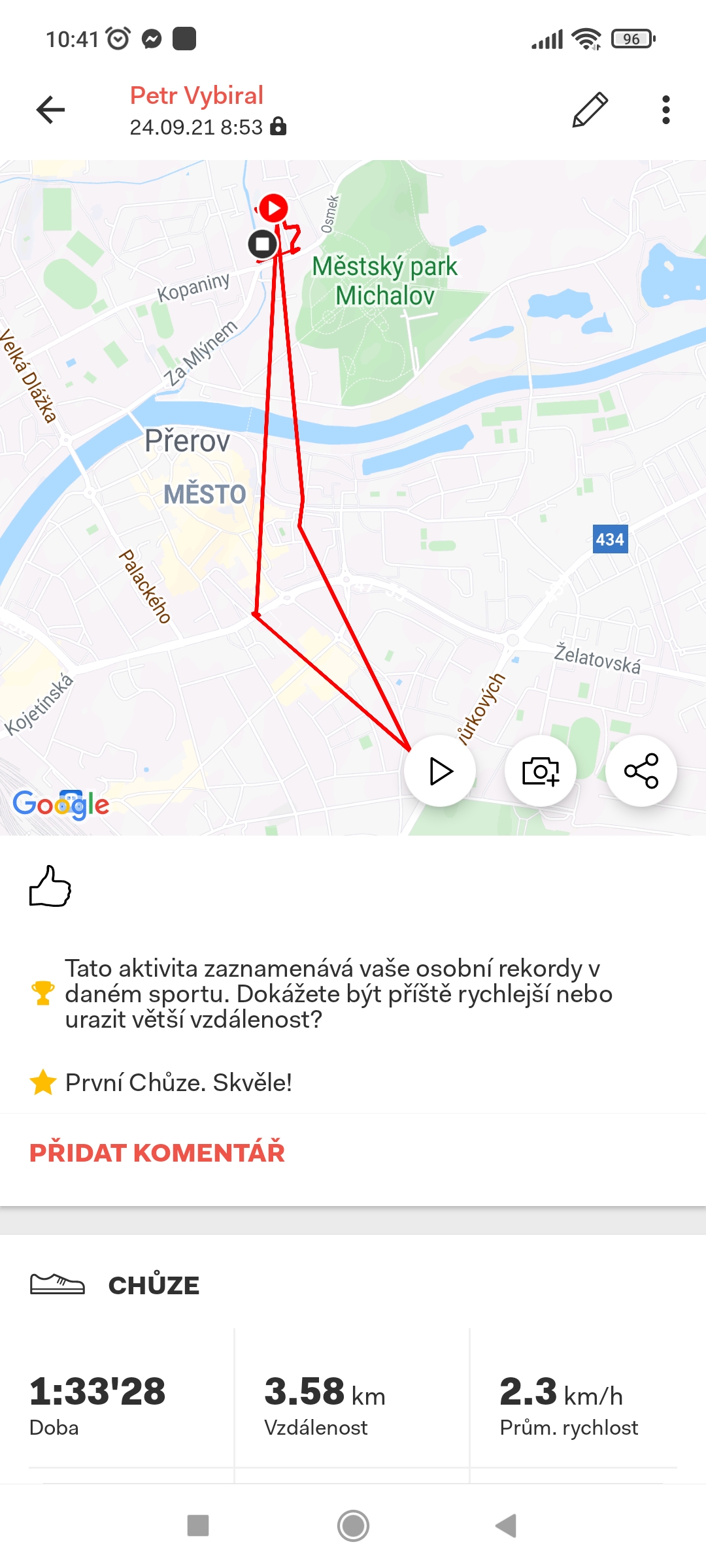This screenshot has height=1568, width=706.
Task: Go back using the top-left arrow
Action: [50, 109]
